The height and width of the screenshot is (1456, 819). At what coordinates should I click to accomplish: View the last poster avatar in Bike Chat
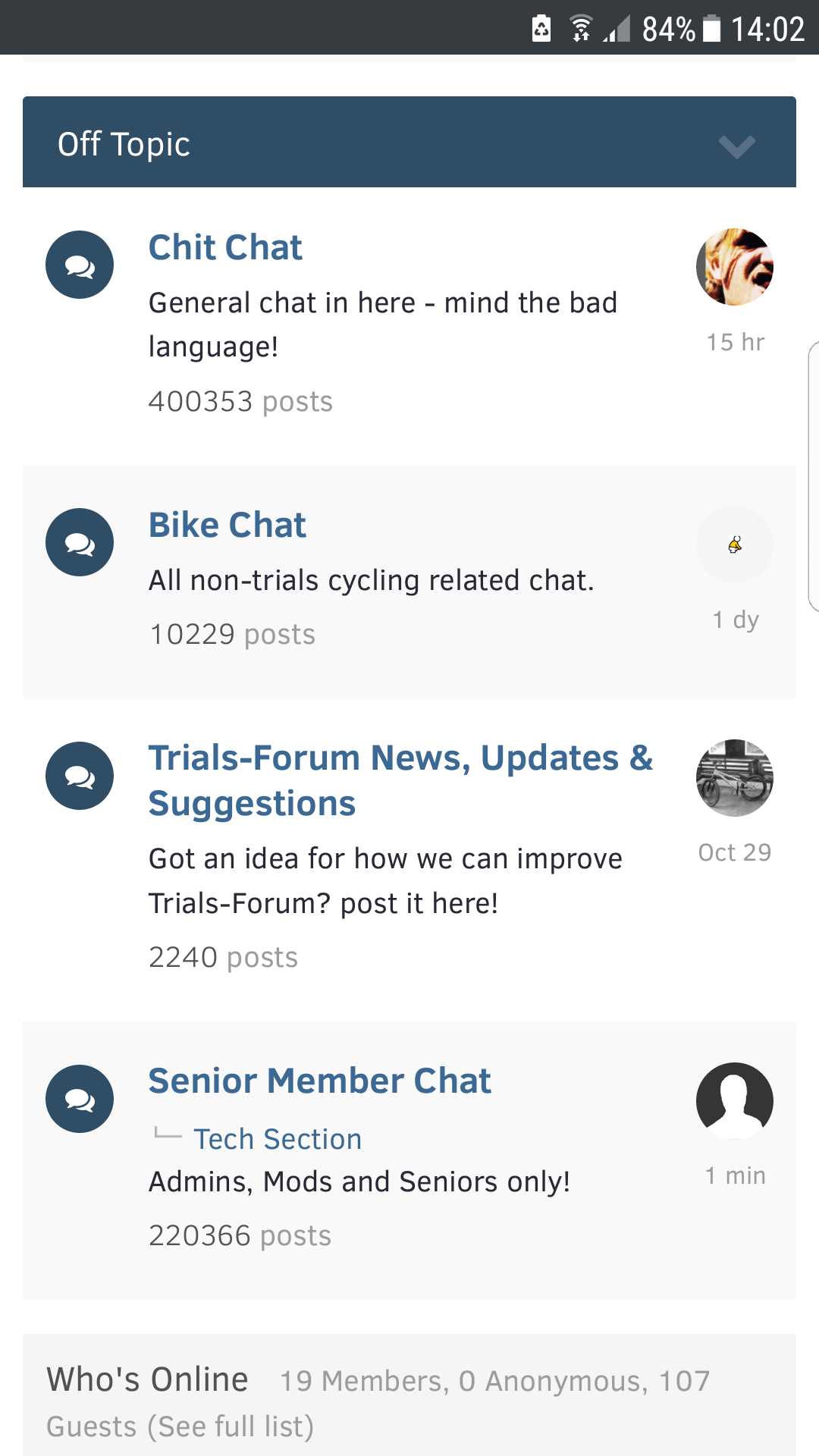pyautogui.click(x=735, y=544)
